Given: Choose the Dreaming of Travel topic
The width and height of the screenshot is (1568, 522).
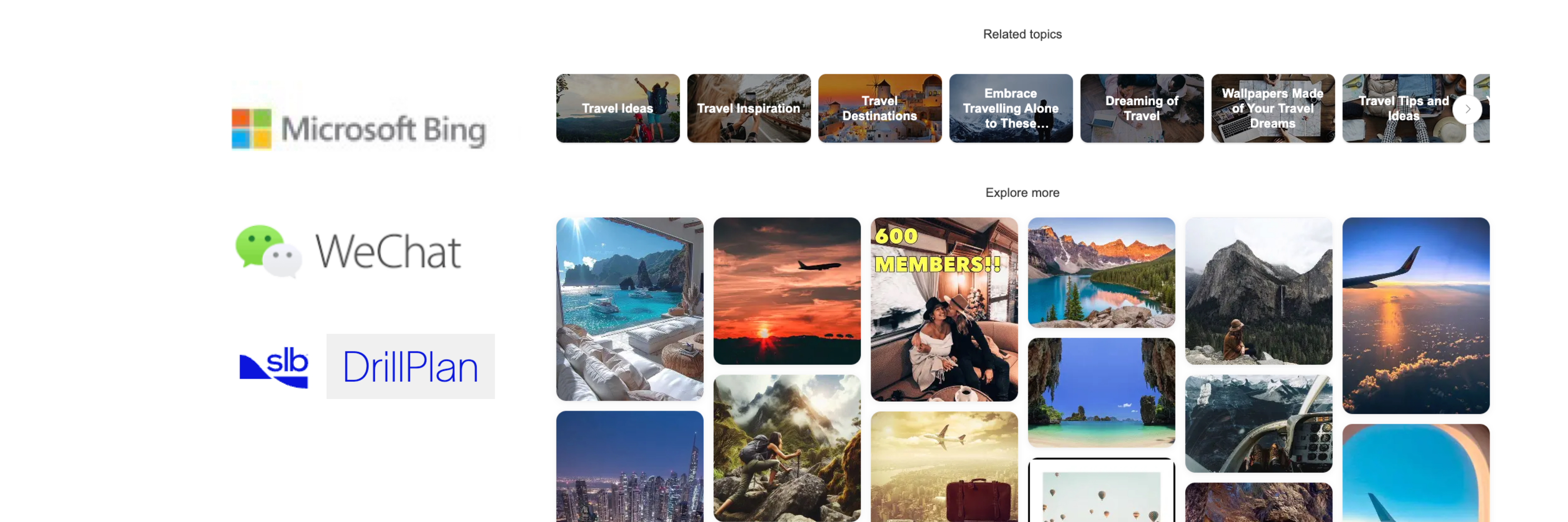Looking at the screenshot, I should pos(1141,108).
